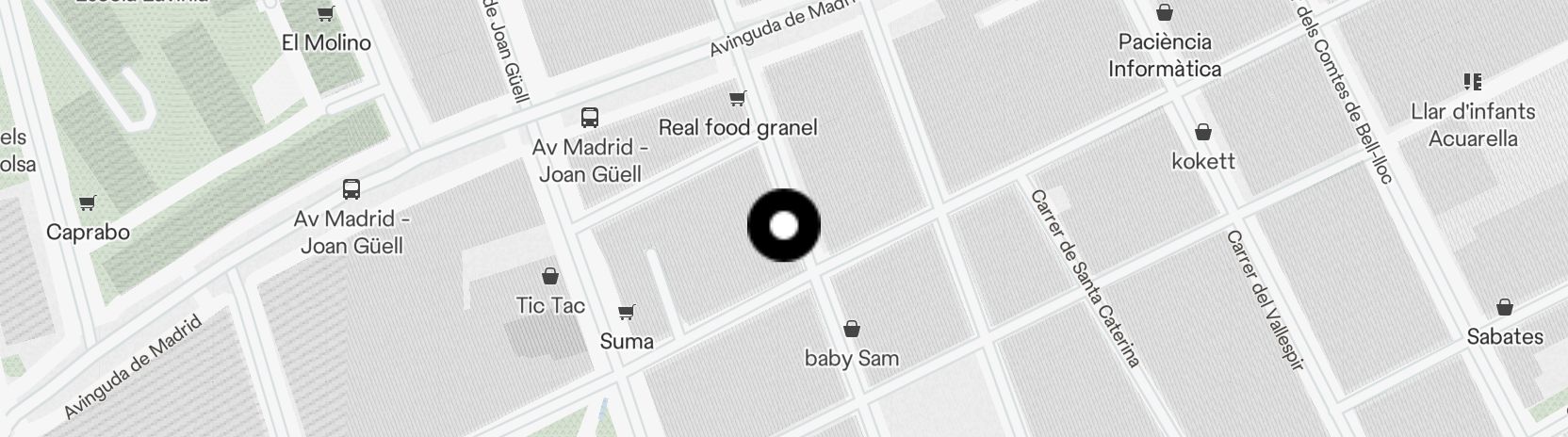Image resolution: width=1568 pixels, height=437 pixels.
Task: Select the Tic Tac shop marker
Action: pyautogui.click(x=550, y=276)
